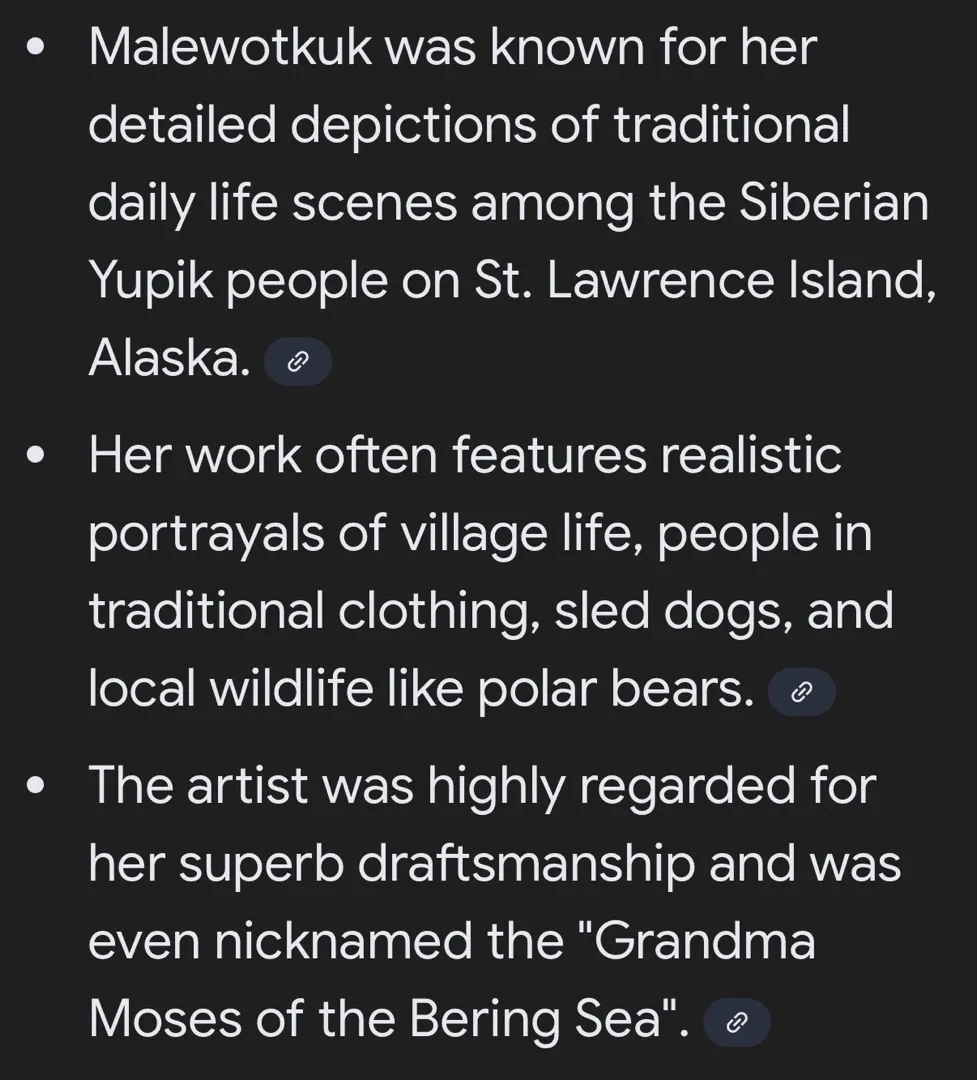Viewport: 977px width, 1080px height.
Task: Open source link after the polar bears sentence
Action: 801,692
